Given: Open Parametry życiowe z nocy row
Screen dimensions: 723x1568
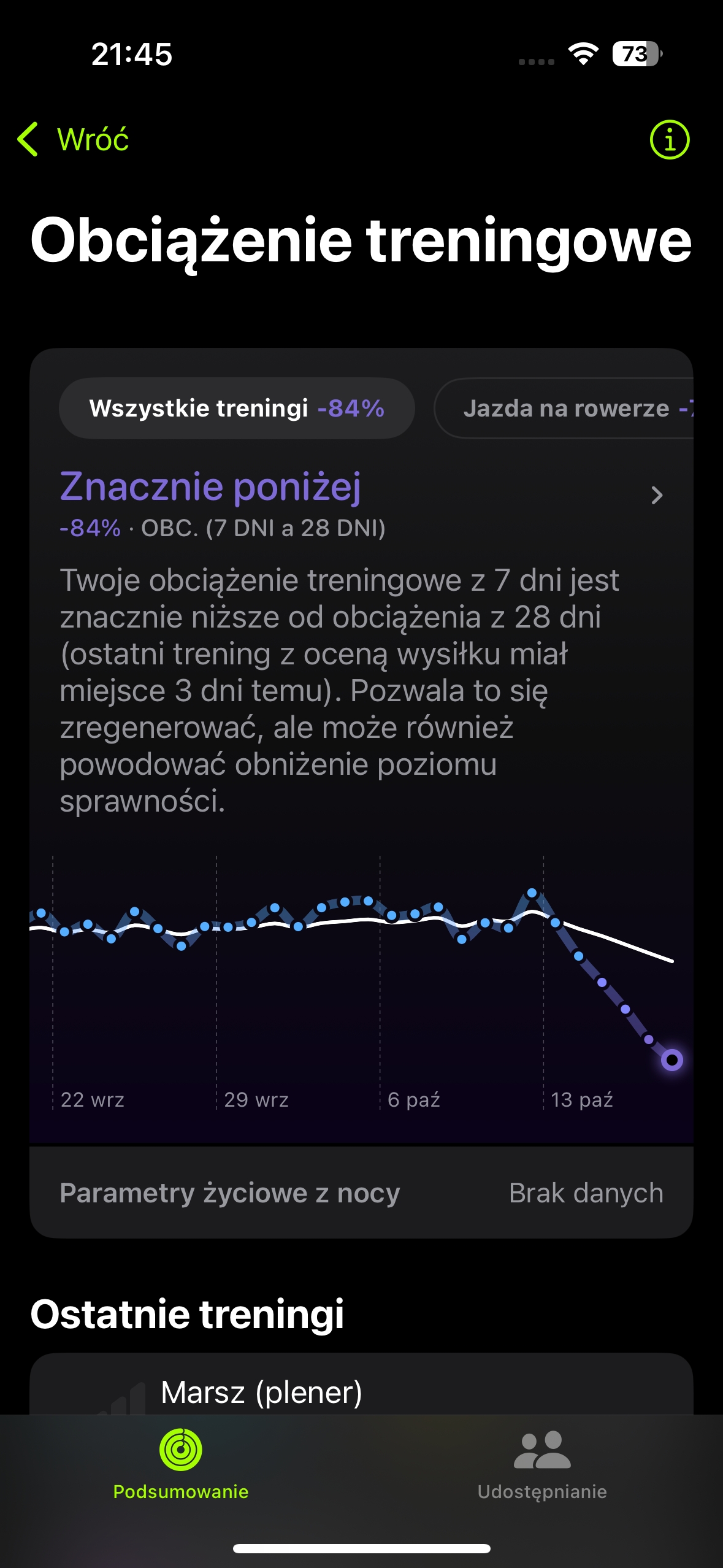Looking at the screenshot, I should [361, 1193].
